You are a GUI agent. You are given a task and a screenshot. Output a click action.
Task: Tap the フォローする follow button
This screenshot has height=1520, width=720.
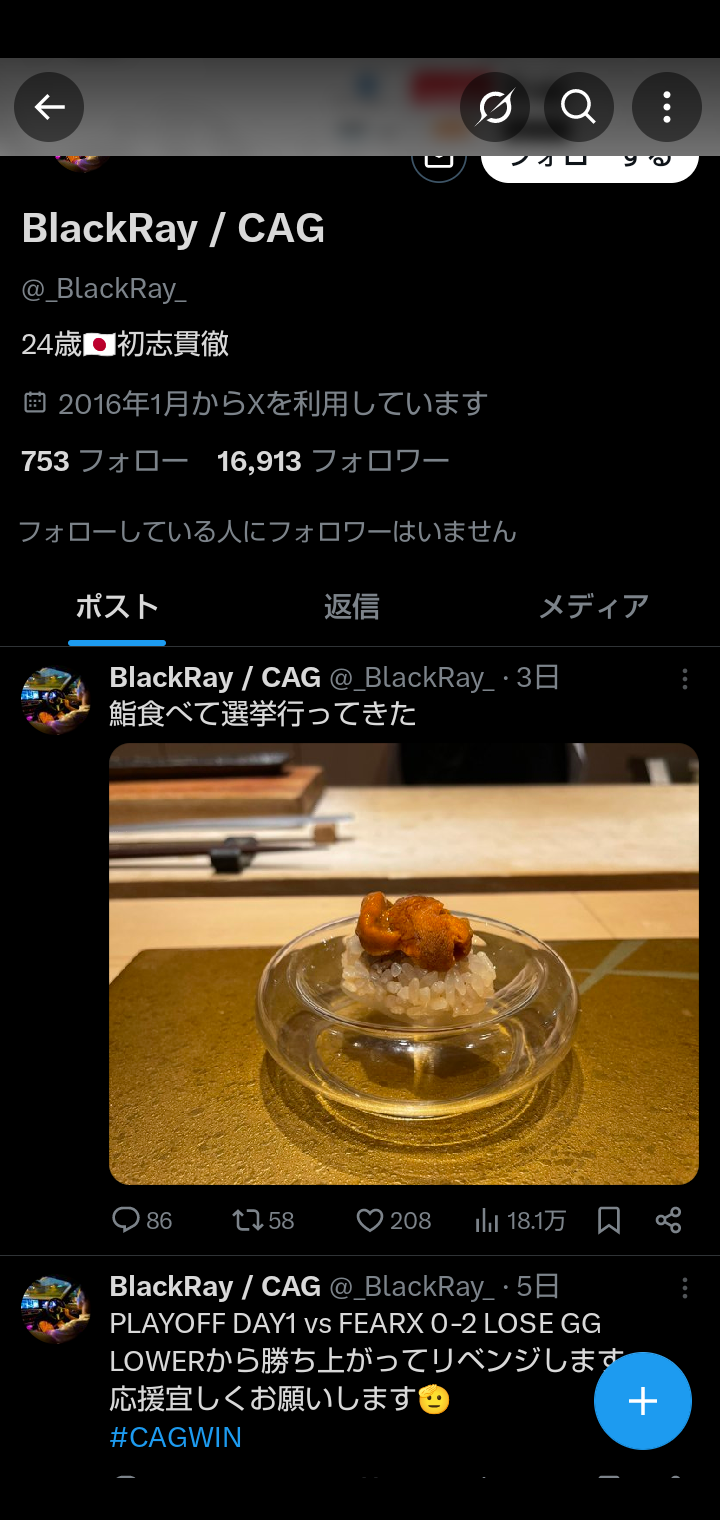point(589,165)
